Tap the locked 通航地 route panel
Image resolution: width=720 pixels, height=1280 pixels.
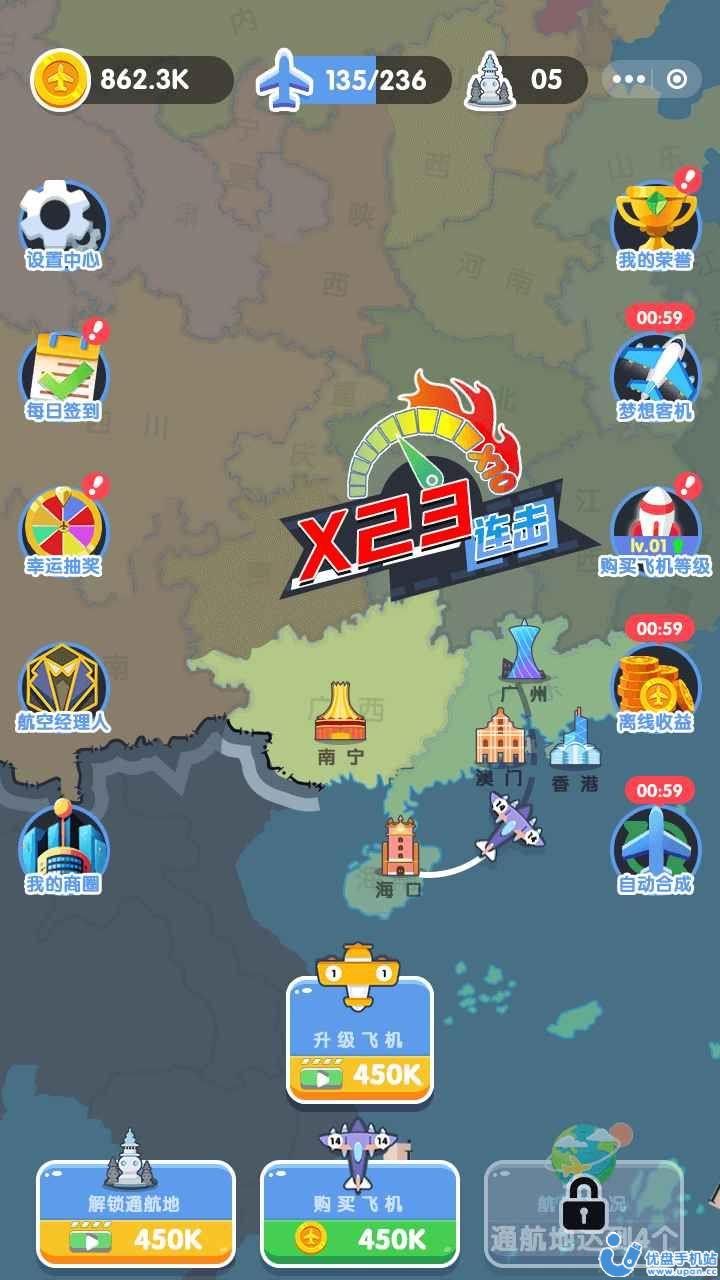[585, 1215]
